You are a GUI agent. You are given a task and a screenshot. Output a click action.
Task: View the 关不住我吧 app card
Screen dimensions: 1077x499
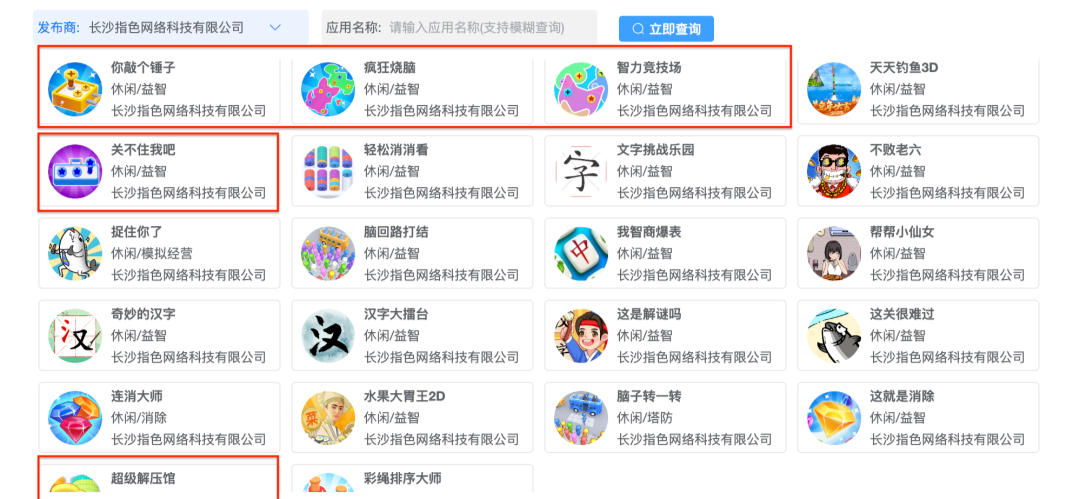[x=160, y=171]
